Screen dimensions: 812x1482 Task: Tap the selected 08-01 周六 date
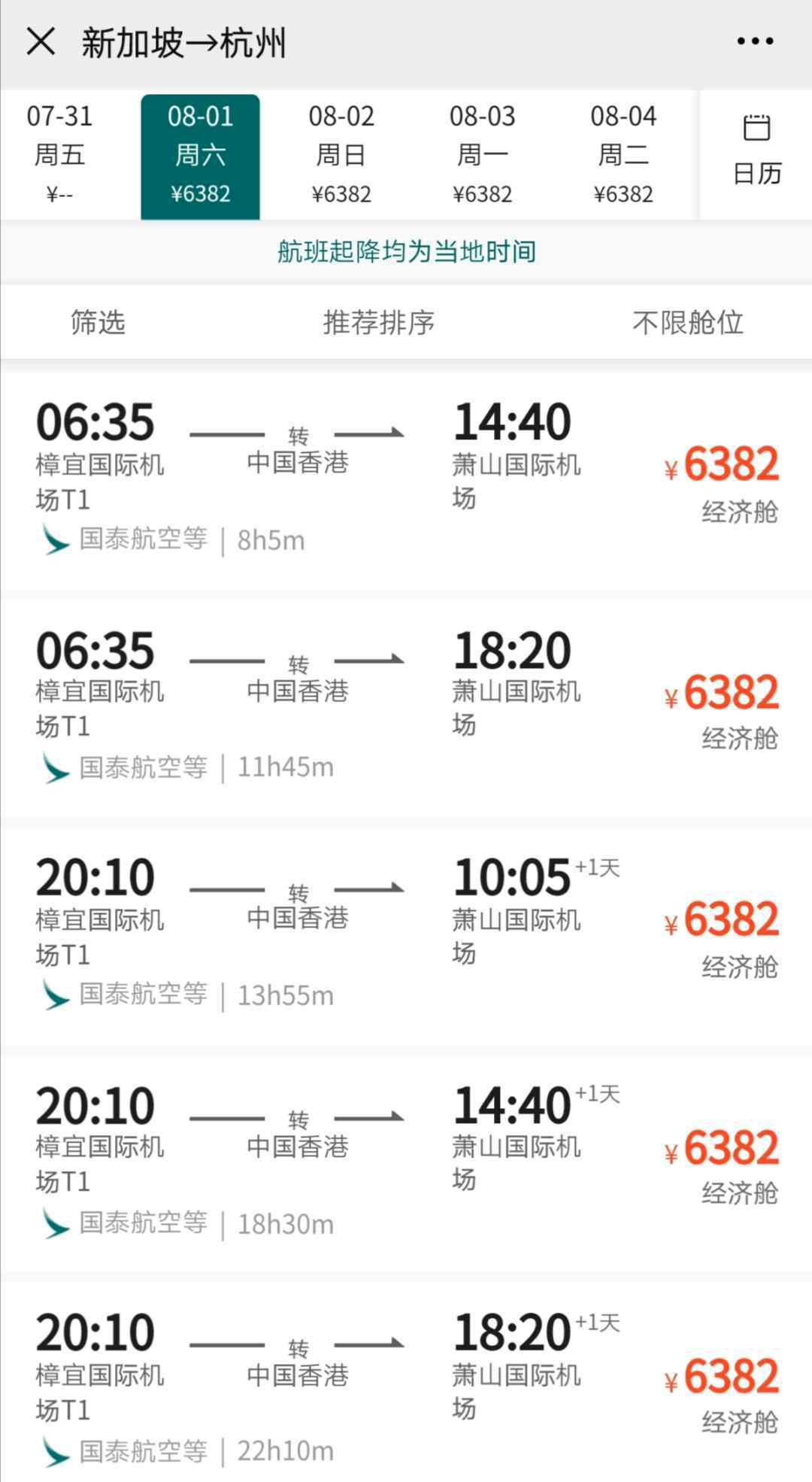pos(200,156)
